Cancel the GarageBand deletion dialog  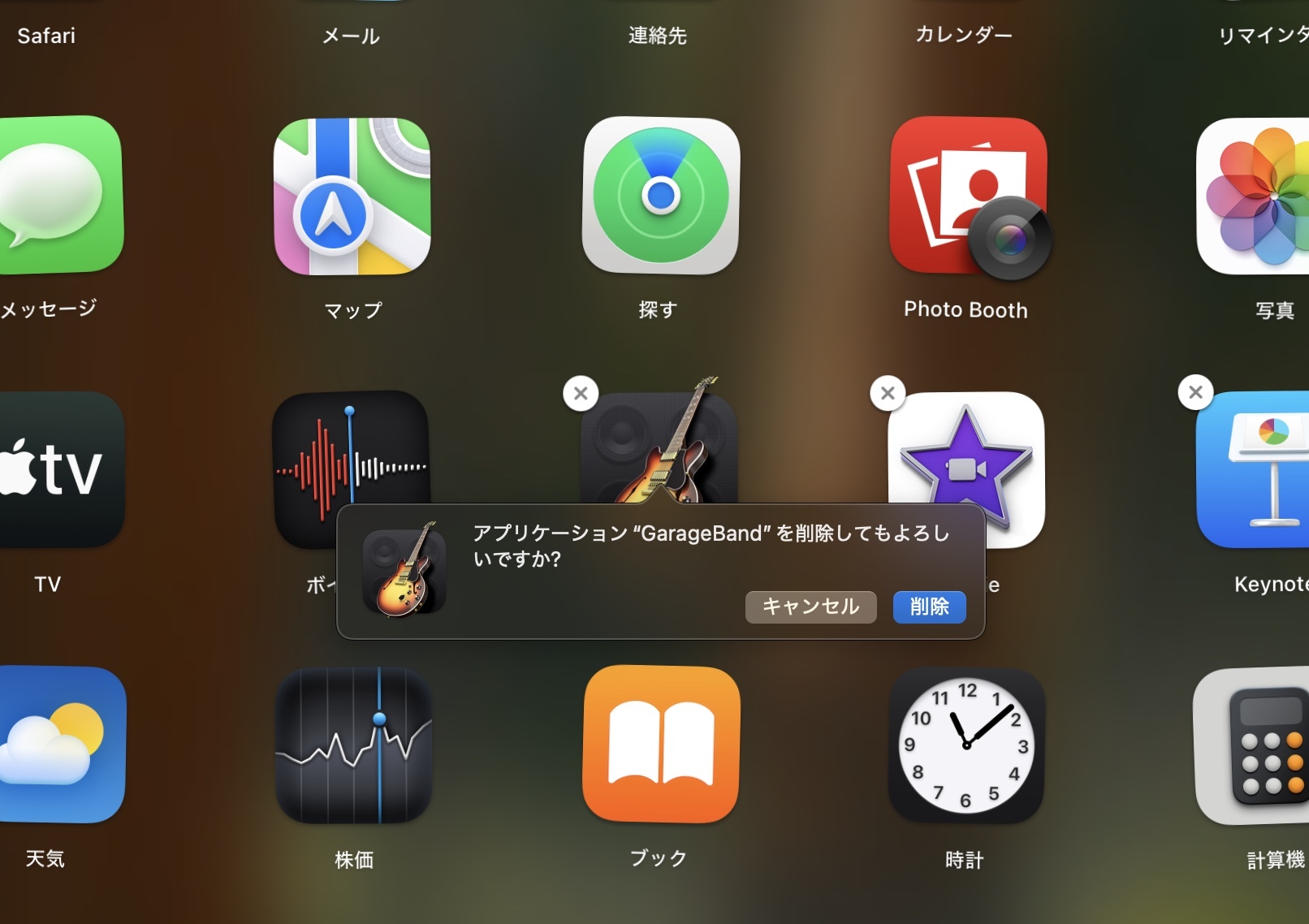click(810, 607)
